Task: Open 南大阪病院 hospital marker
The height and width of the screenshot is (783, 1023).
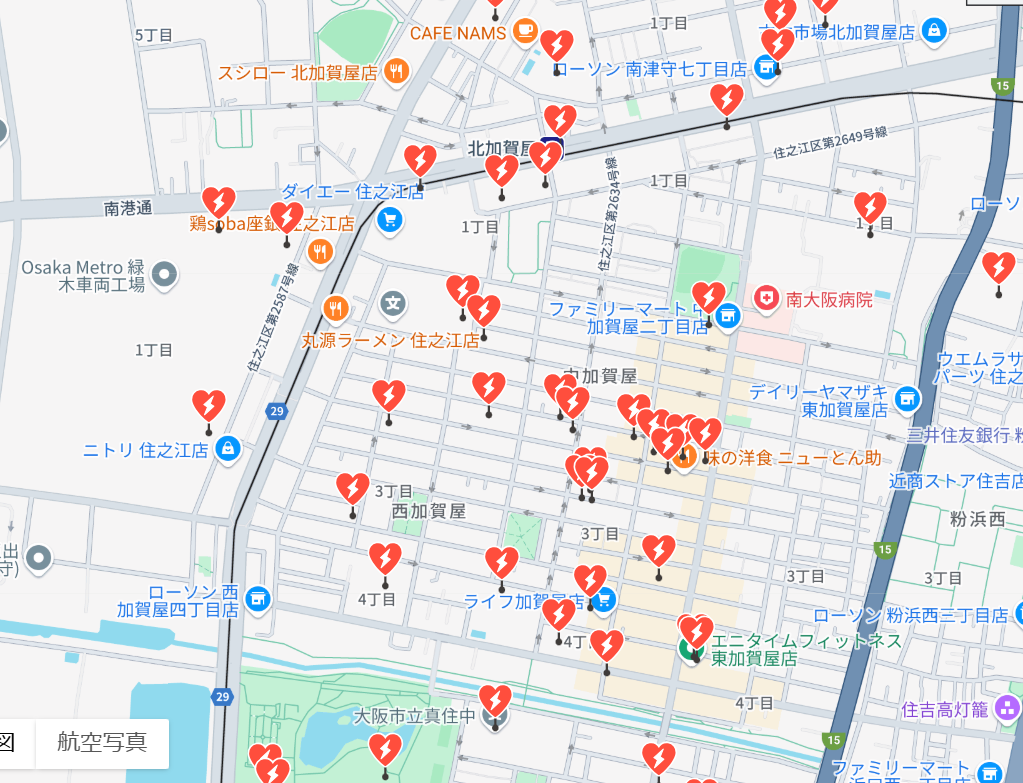Action: pos(767,298)
